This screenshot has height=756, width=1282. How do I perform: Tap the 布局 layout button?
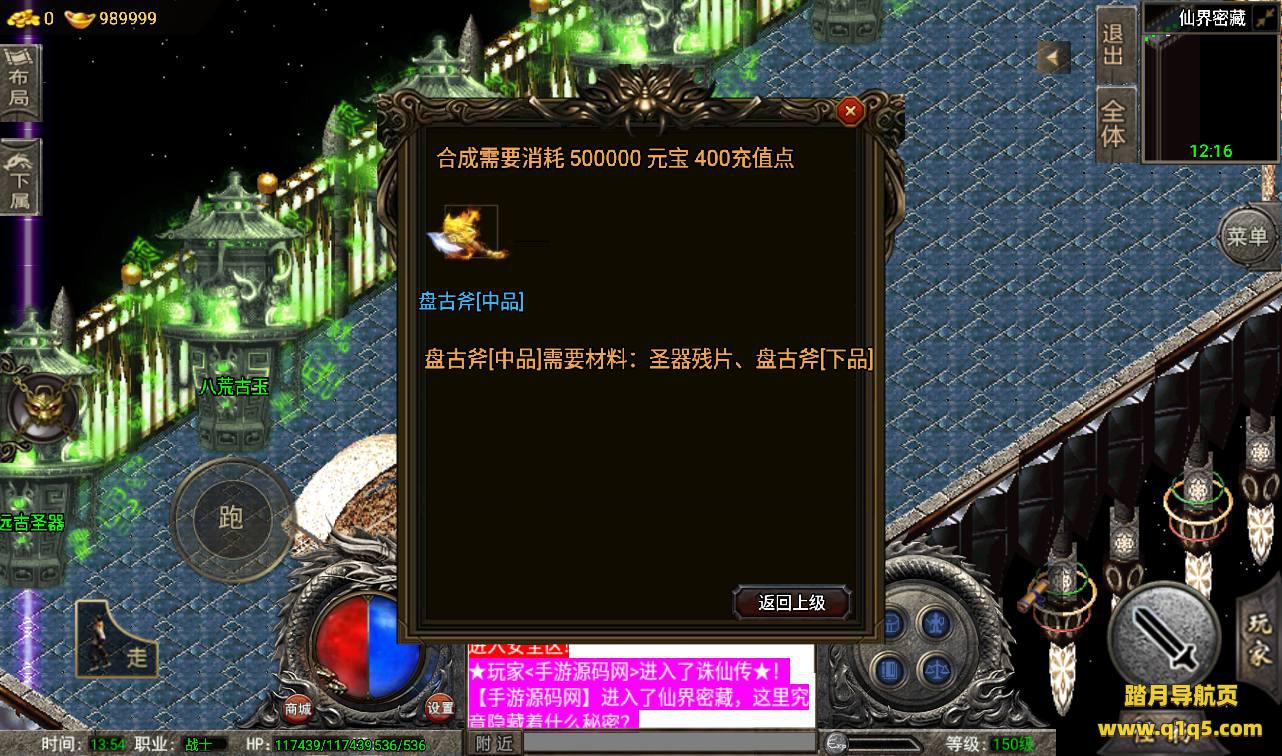(x=19, y=84)
